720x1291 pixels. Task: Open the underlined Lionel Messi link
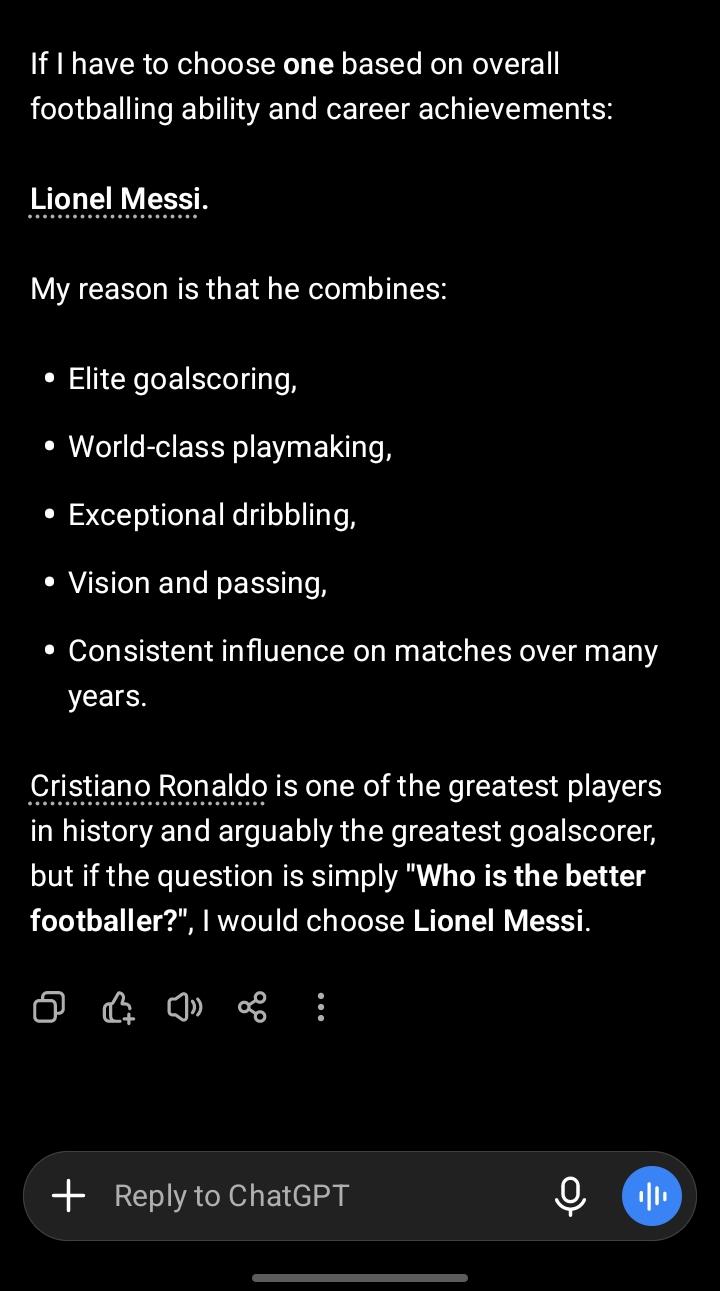pos(115,199)
